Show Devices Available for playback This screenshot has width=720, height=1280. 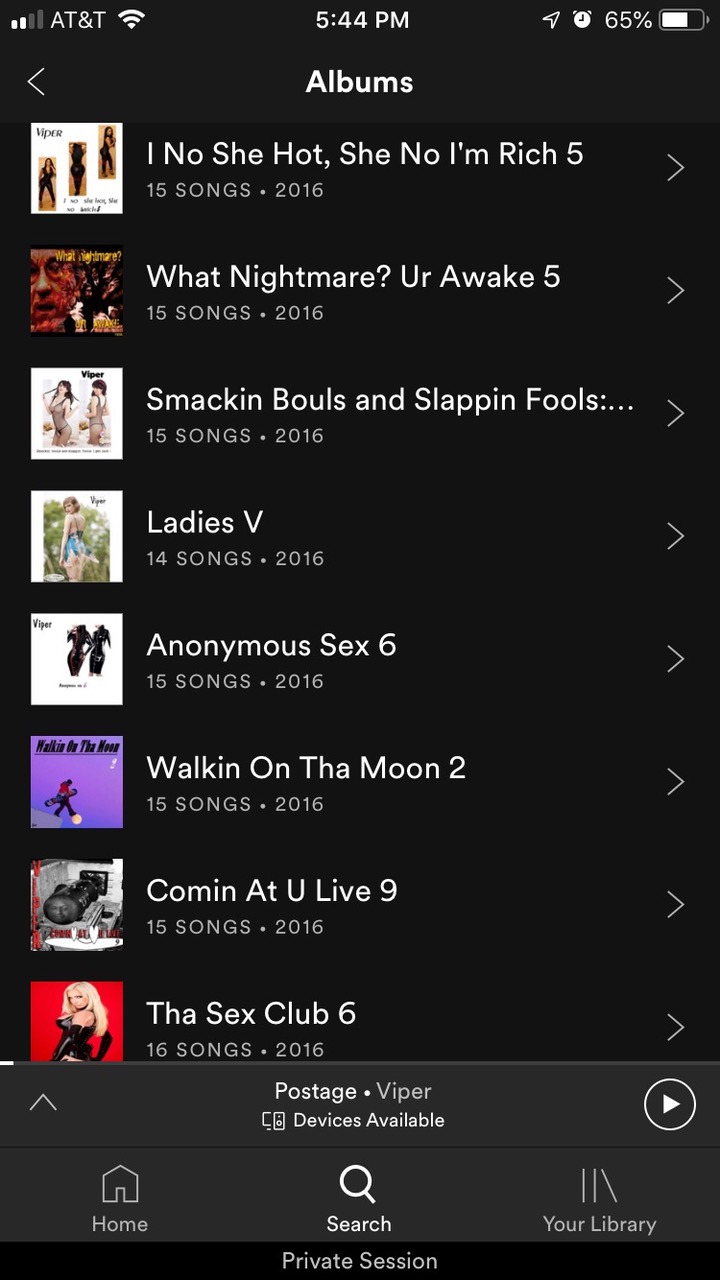[x=354, y=1121]
